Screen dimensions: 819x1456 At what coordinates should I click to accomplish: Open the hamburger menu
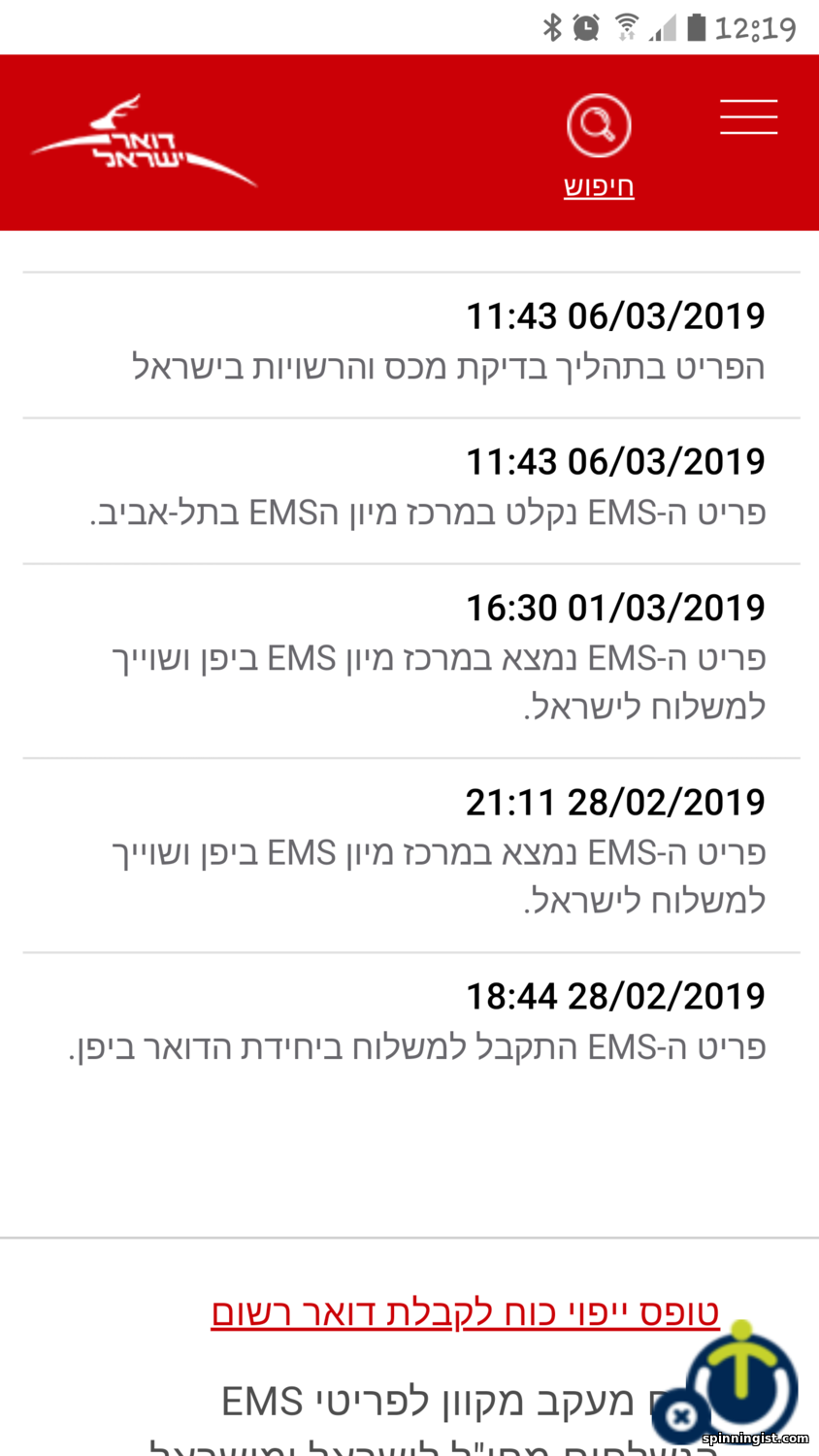pyautogui.click(x=748, y=116)
